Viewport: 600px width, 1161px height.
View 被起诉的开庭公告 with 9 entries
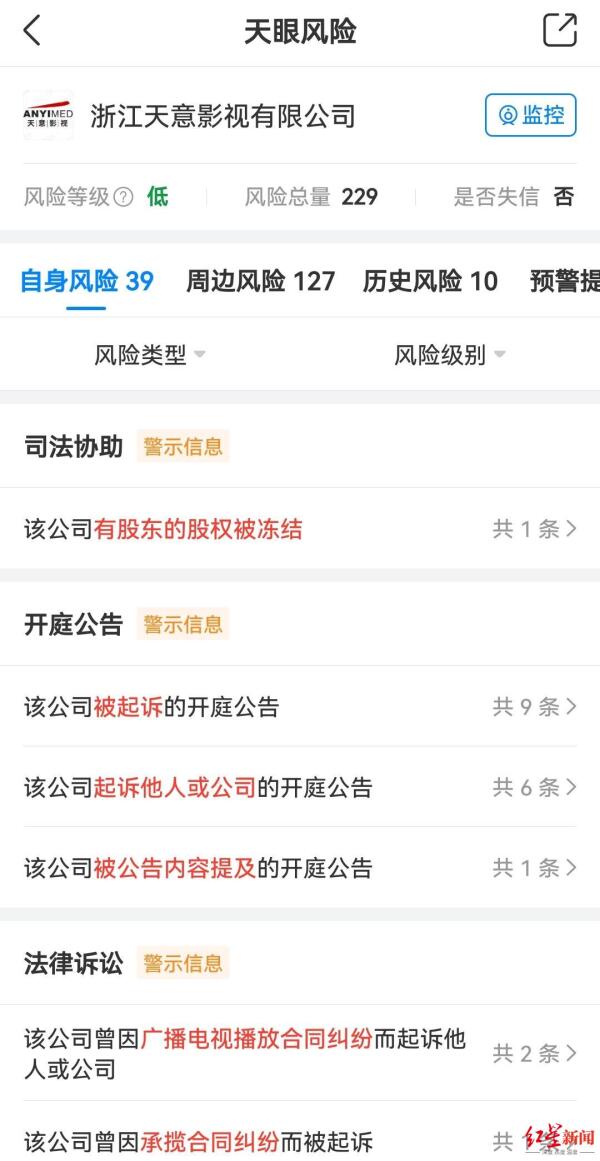coord(300,707)
